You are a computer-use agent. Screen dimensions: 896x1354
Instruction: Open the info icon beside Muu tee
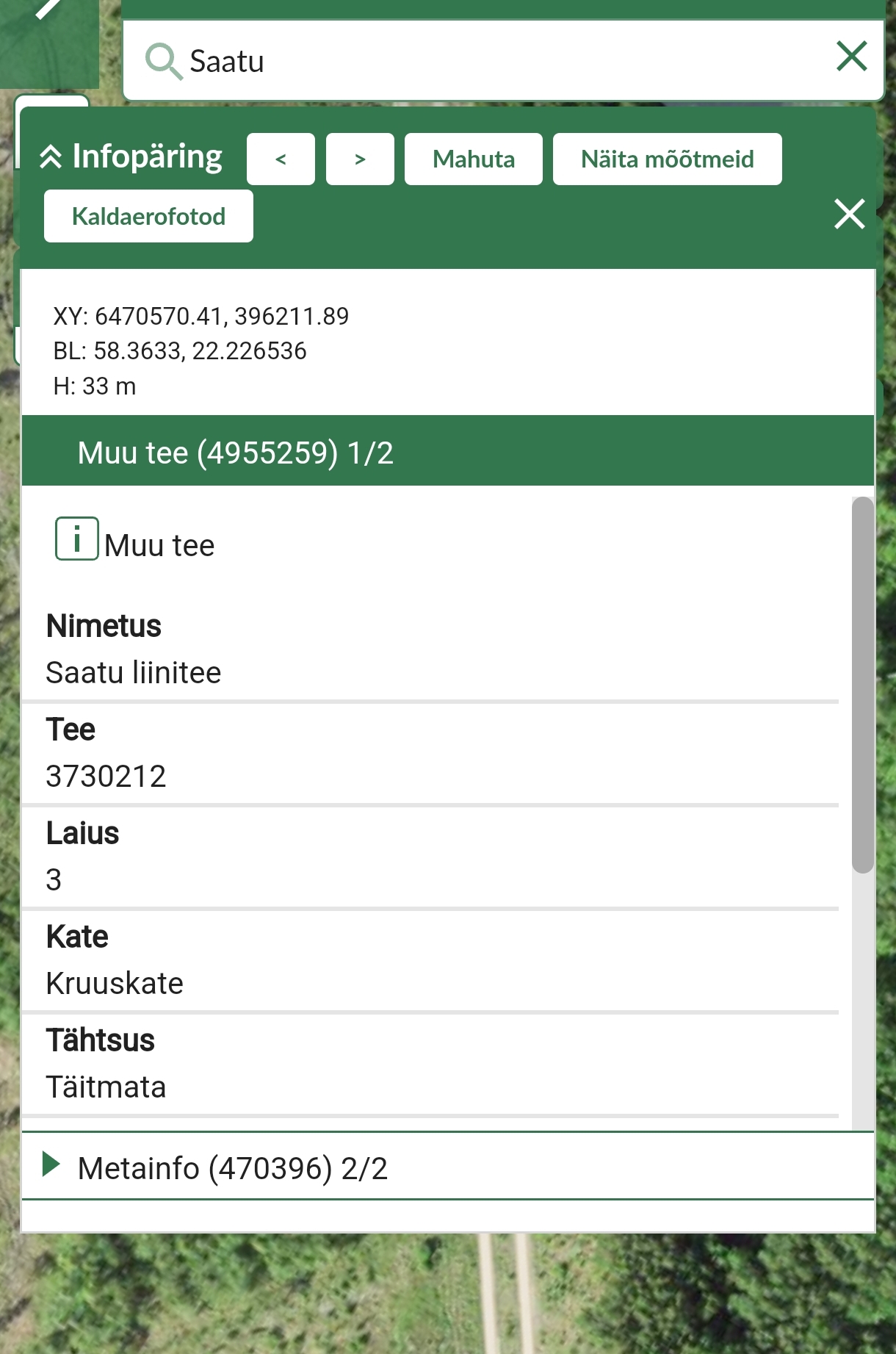[77, 539]
